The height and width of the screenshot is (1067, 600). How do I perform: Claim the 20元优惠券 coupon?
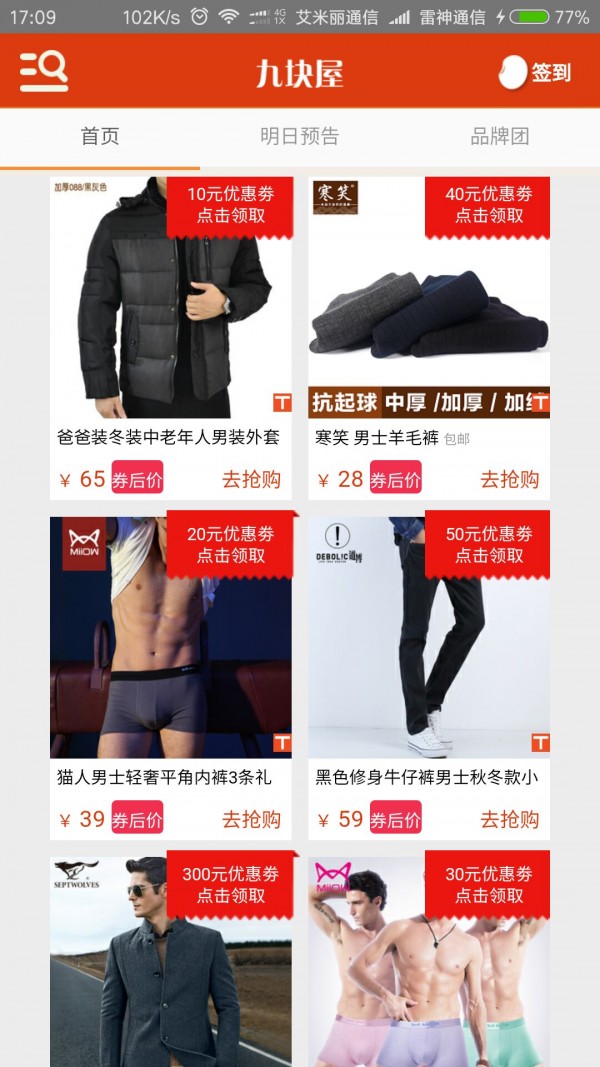(231, 544)
